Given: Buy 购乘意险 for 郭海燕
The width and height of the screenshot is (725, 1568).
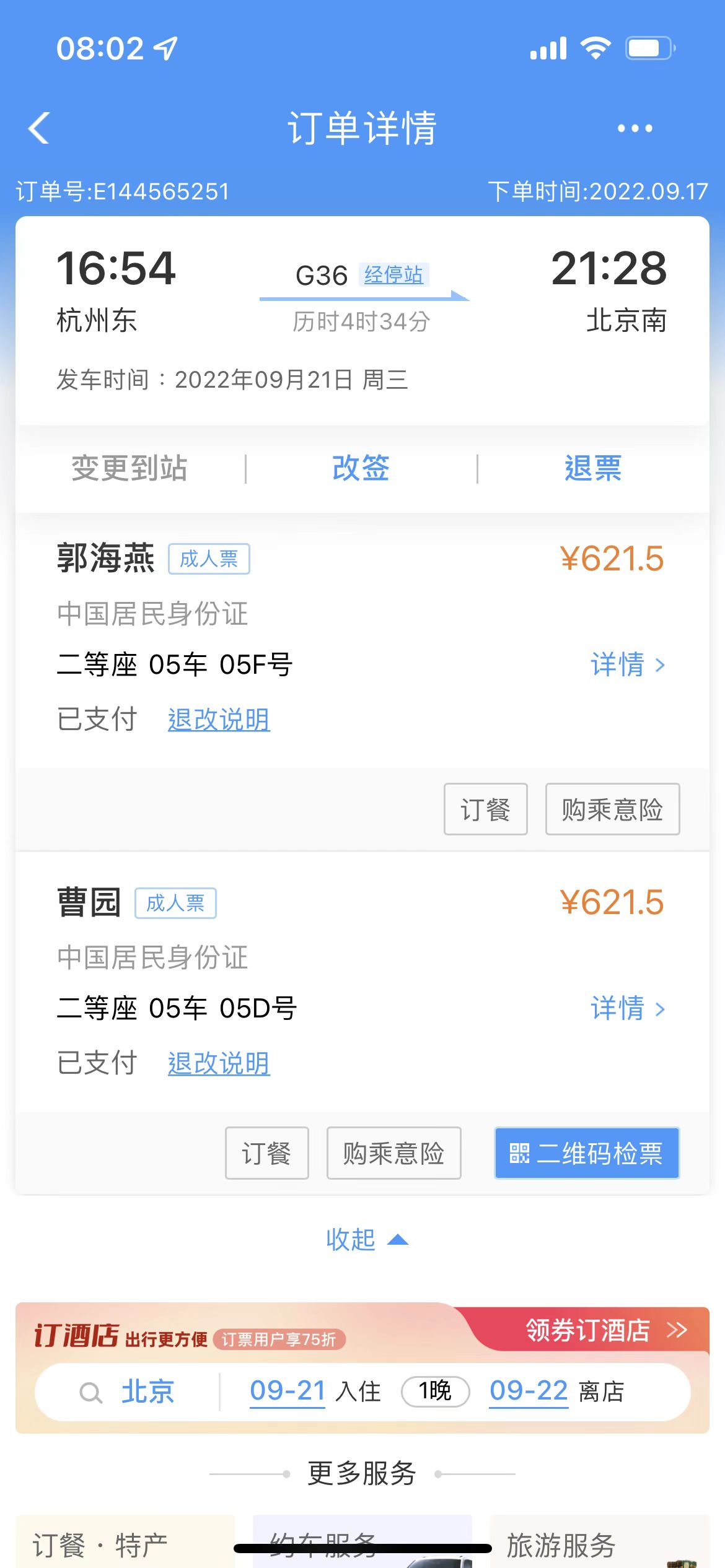Looking at the screenshot, I should point(612,809).
